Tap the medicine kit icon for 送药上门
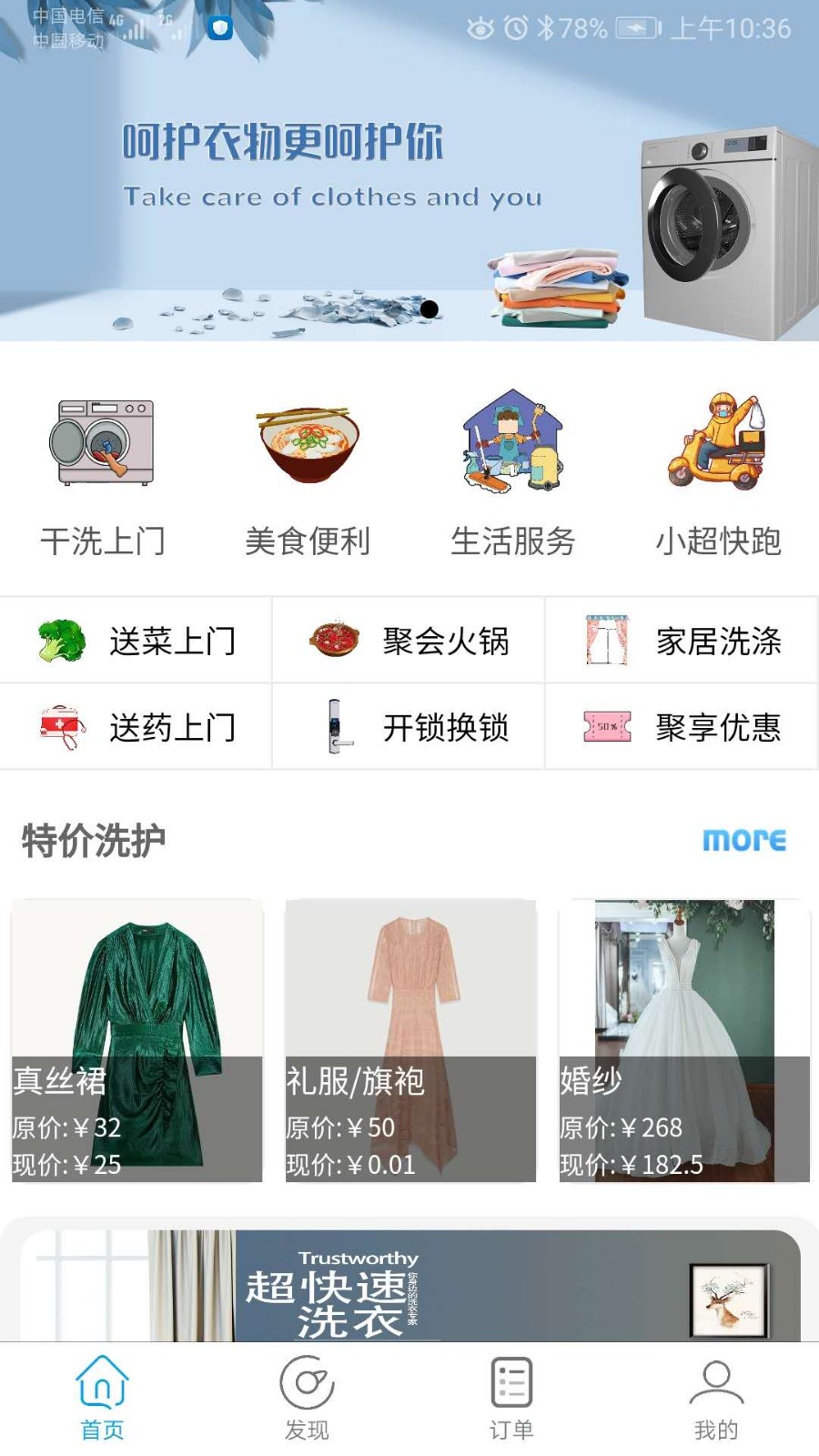Screen dimensions: 819x1456 click(57, 727)
